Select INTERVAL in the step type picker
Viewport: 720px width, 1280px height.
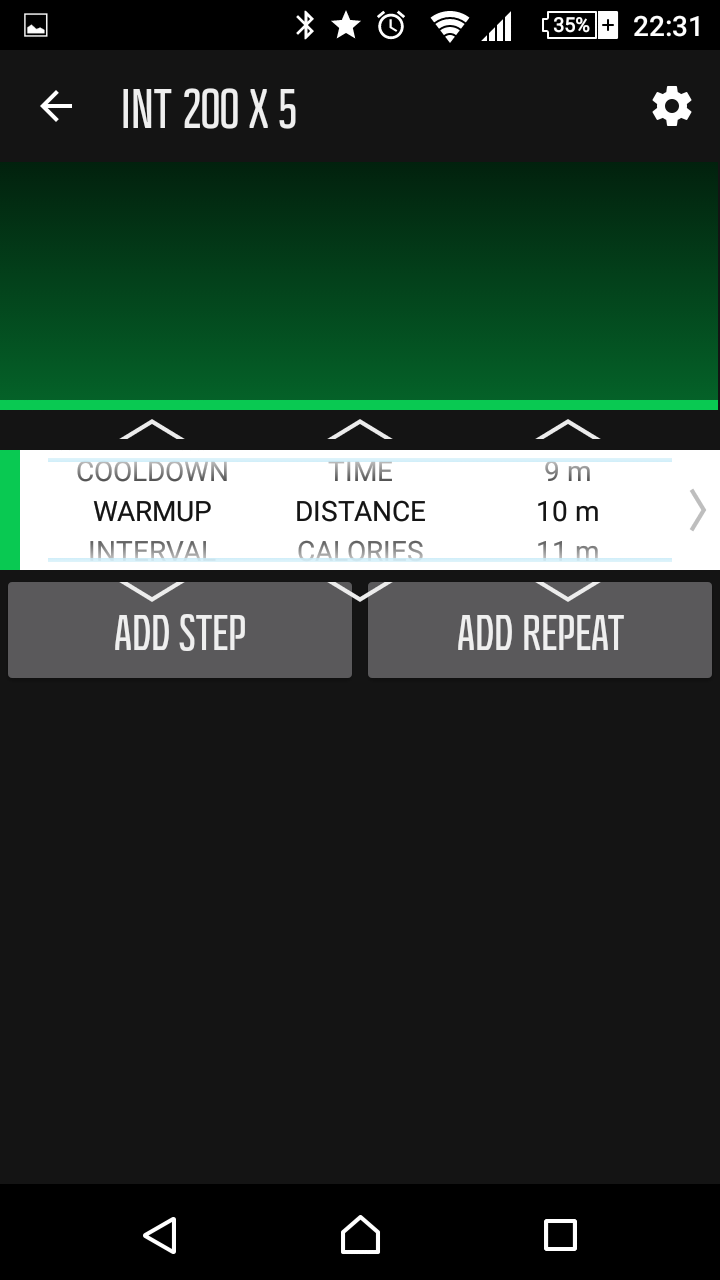(x=152, y=550)
